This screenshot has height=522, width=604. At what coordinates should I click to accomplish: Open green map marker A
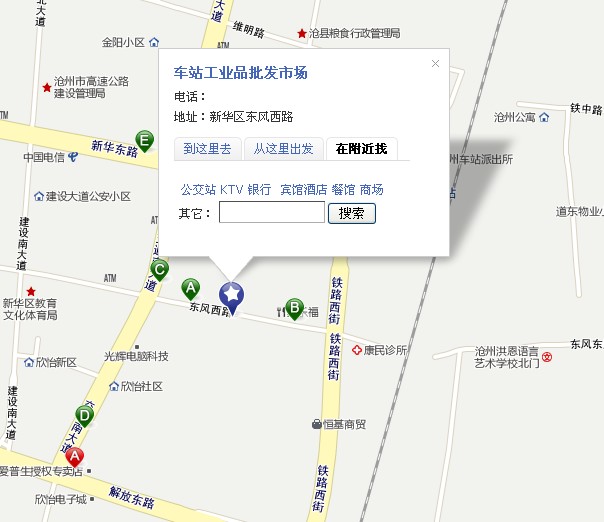(190, 289)
